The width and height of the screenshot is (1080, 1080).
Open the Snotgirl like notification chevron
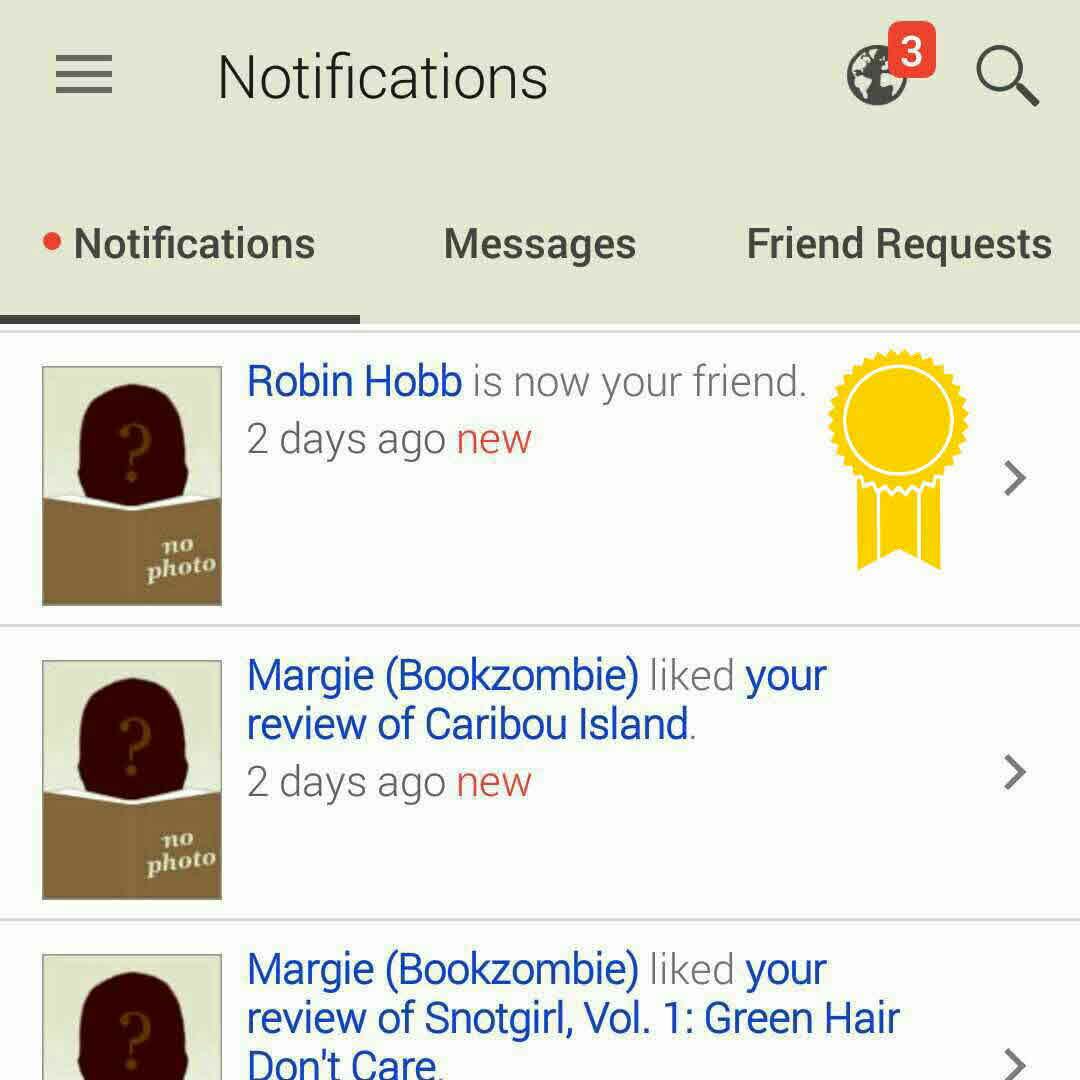[x=1014, y=1062]
